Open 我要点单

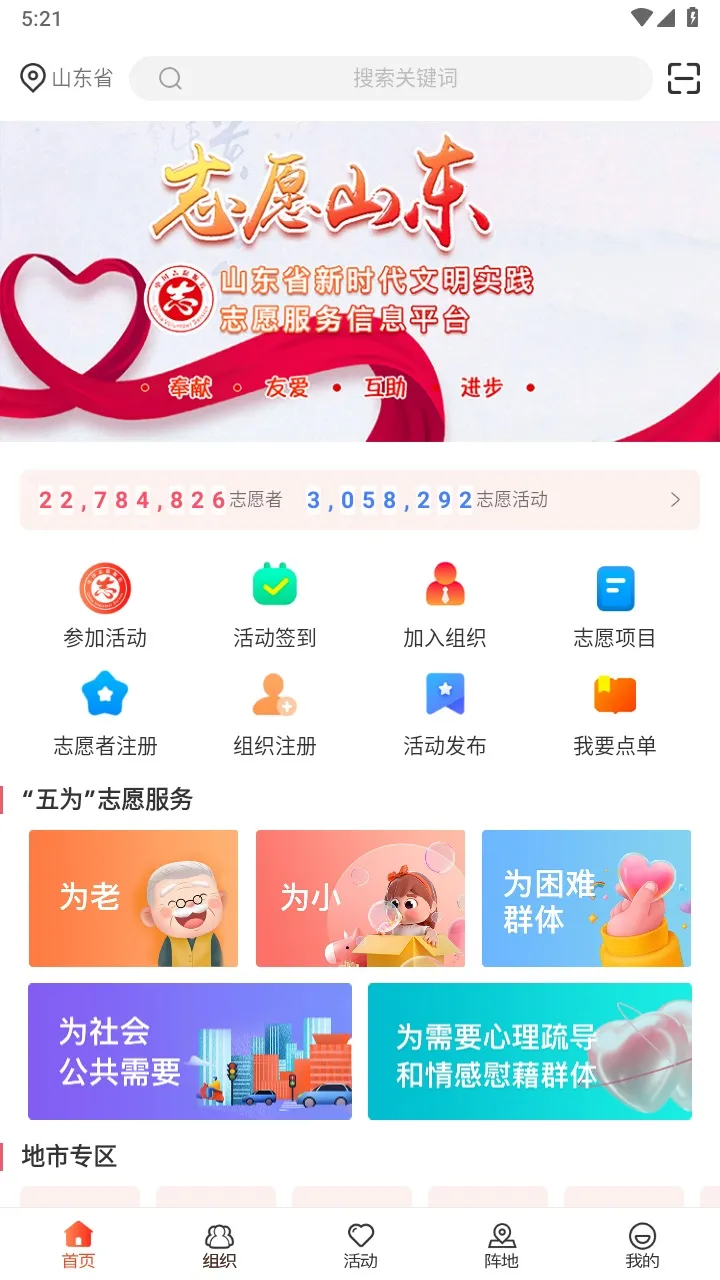pos(615,713)
